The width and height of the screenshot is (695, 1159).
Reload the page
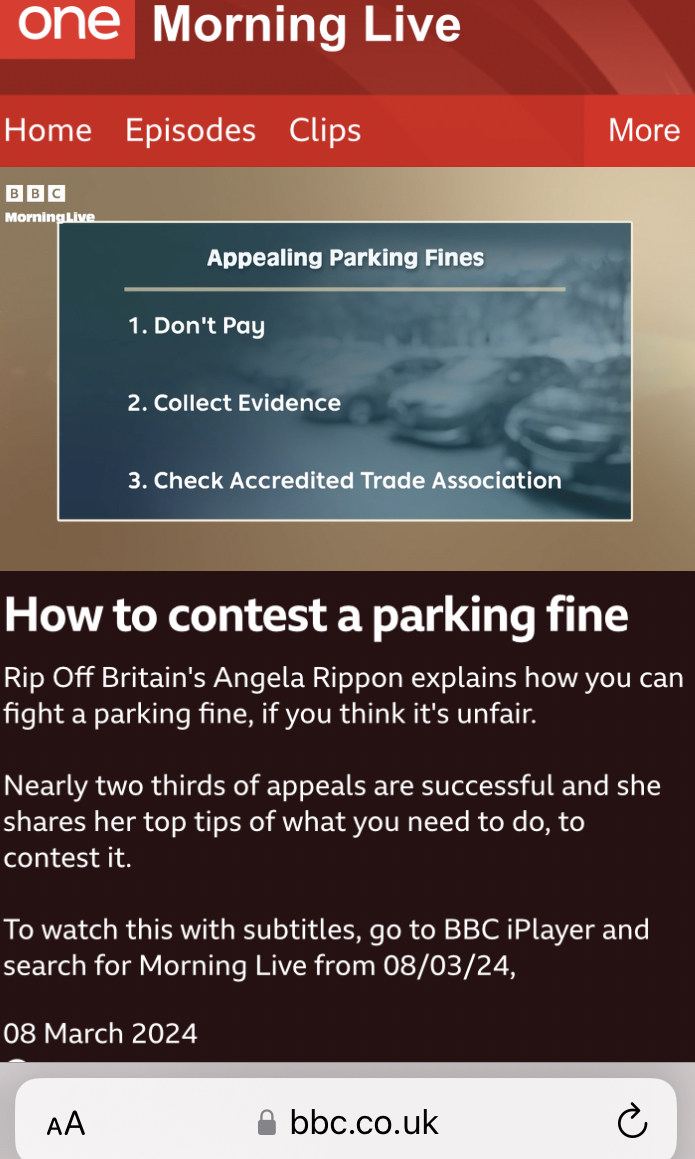pyautogui.click(x=632, y=1122)
